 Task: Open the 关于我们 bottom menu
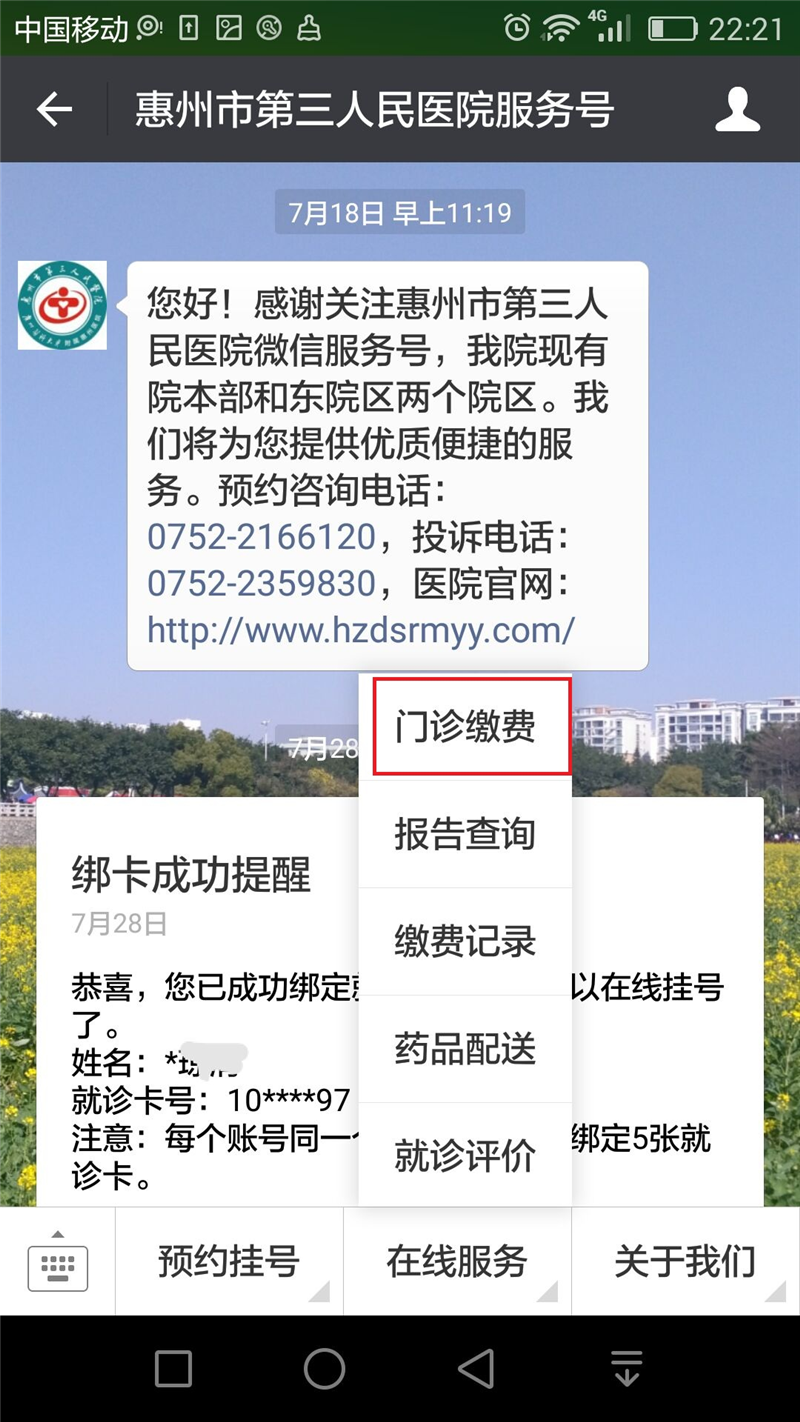685,1262
